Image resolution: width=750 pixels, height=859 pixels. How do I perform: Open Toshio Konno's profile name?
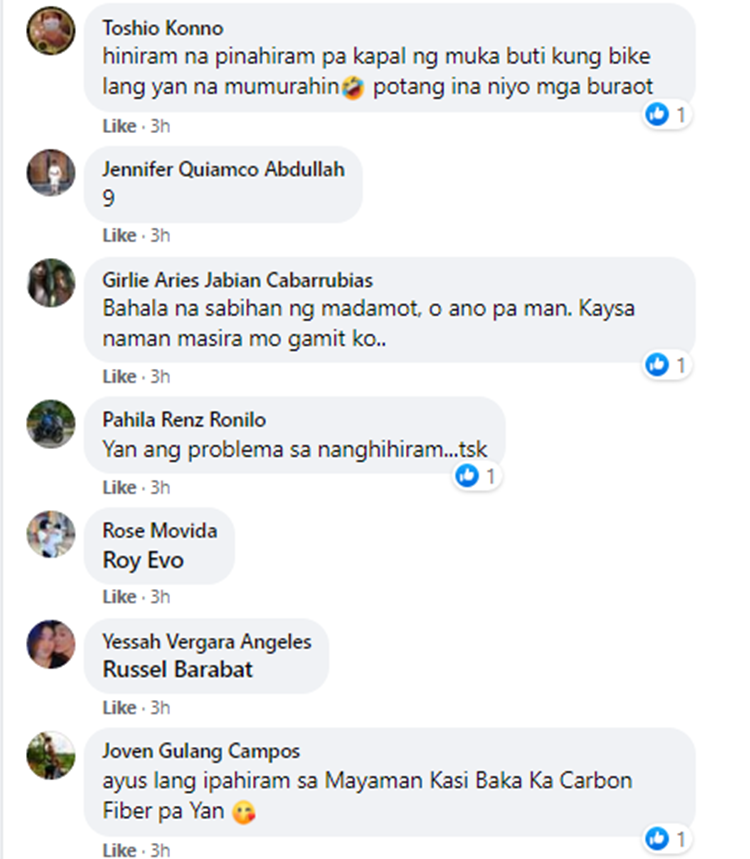162,28
